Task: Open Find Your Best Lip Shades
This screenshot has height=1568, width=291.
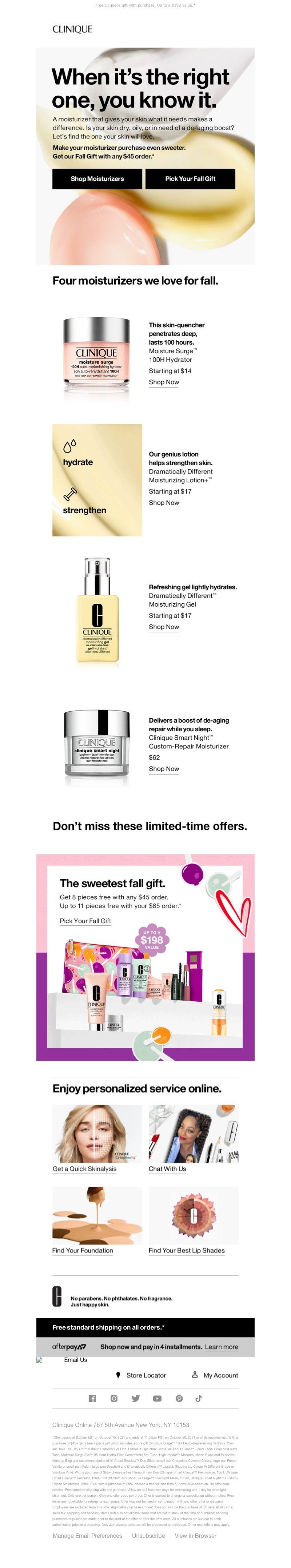Action: [x=186, y=1250]
